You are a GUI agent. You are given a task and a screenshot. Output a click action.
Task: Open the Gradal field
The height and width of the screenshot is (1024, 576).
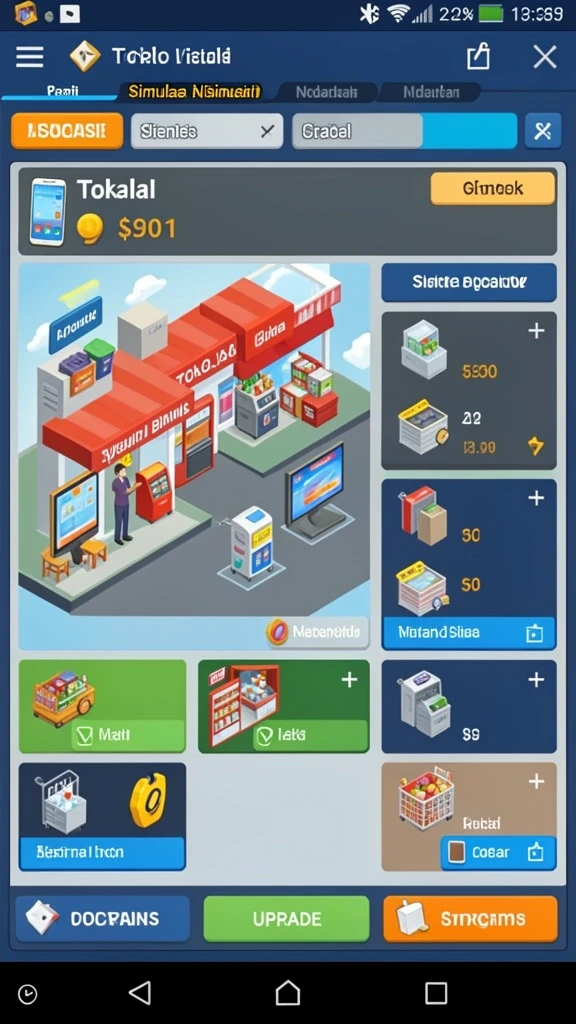(x=404, y=131)
